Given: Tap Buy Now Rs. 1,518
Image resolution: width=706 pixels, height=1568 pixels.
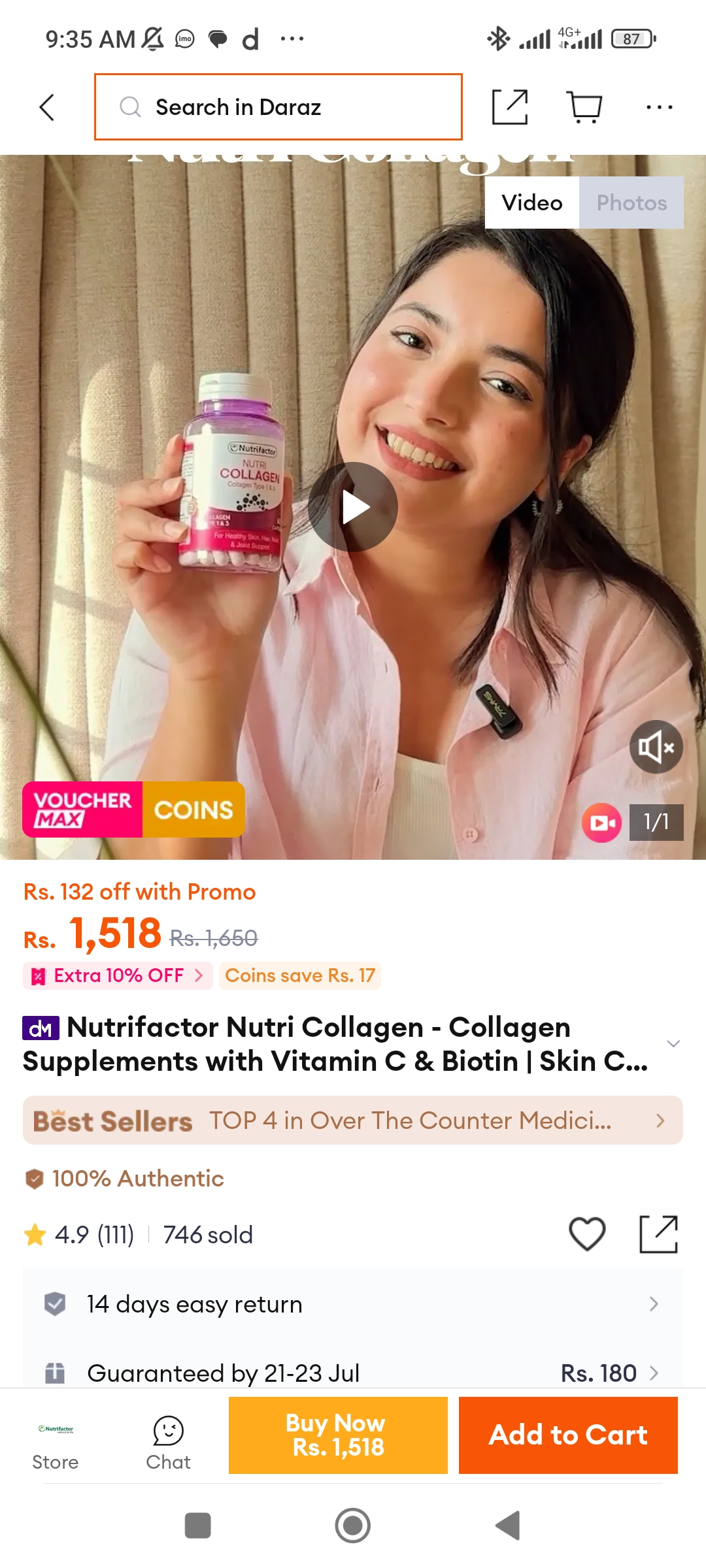Looking at the screenshot, I should (338, 1435).
